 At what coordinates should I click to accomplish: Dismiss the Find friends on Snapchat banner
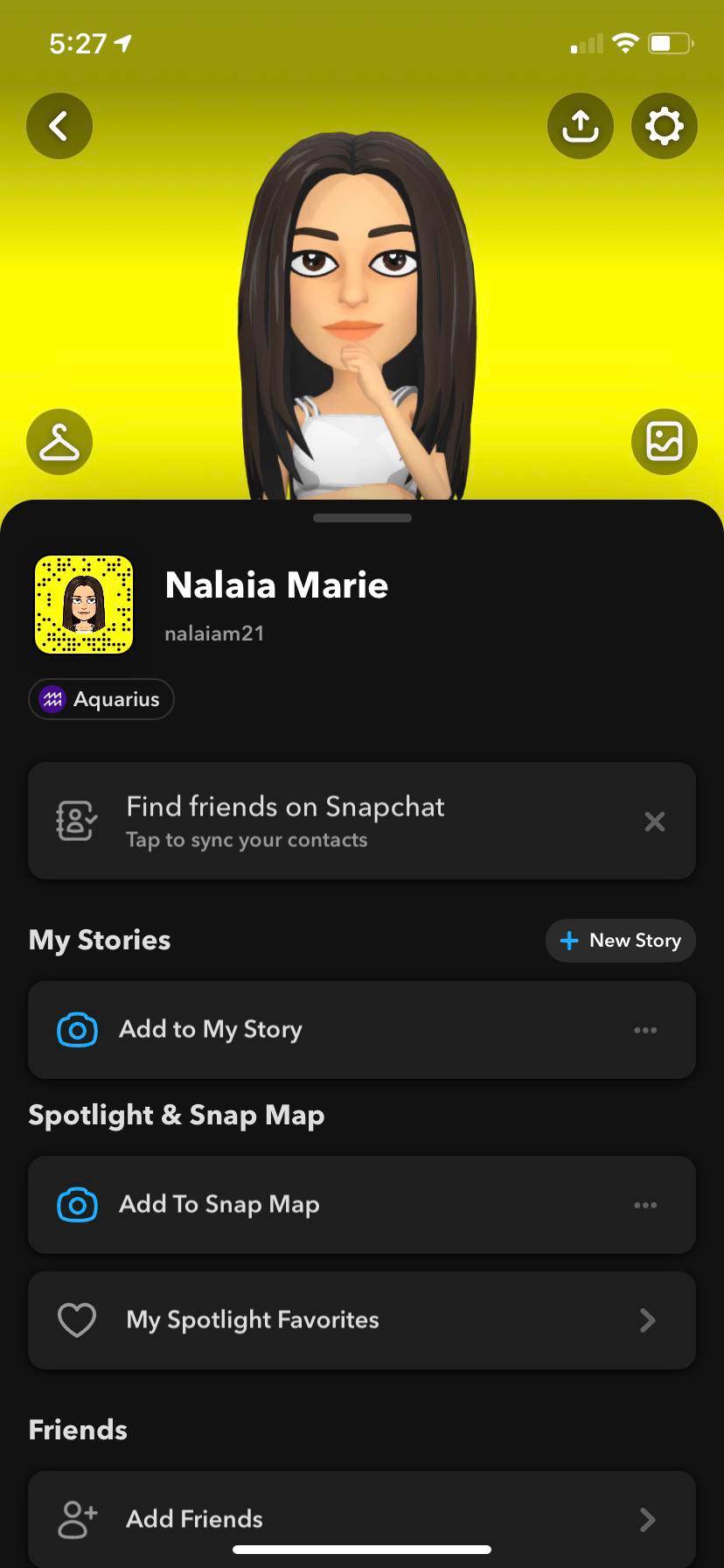click(x=654, y=821)
